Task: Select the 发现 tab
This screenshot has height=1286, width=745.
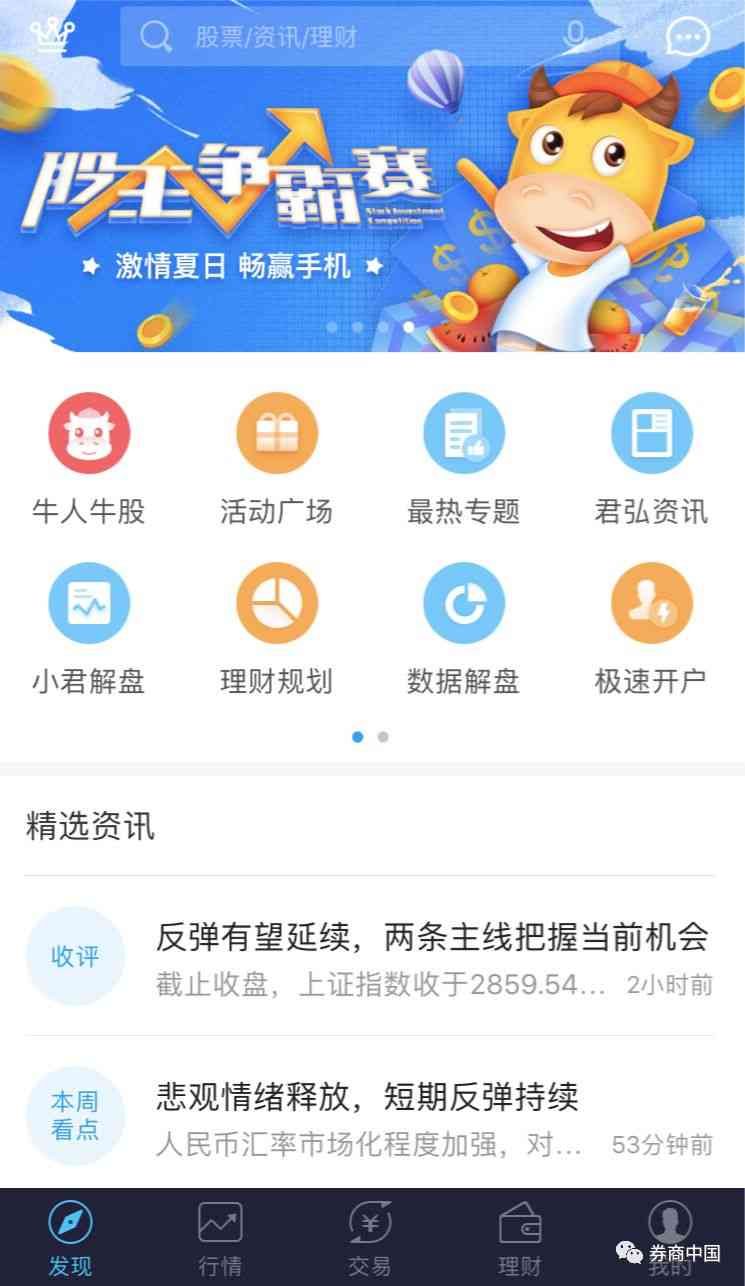Action: (70, 1238)
